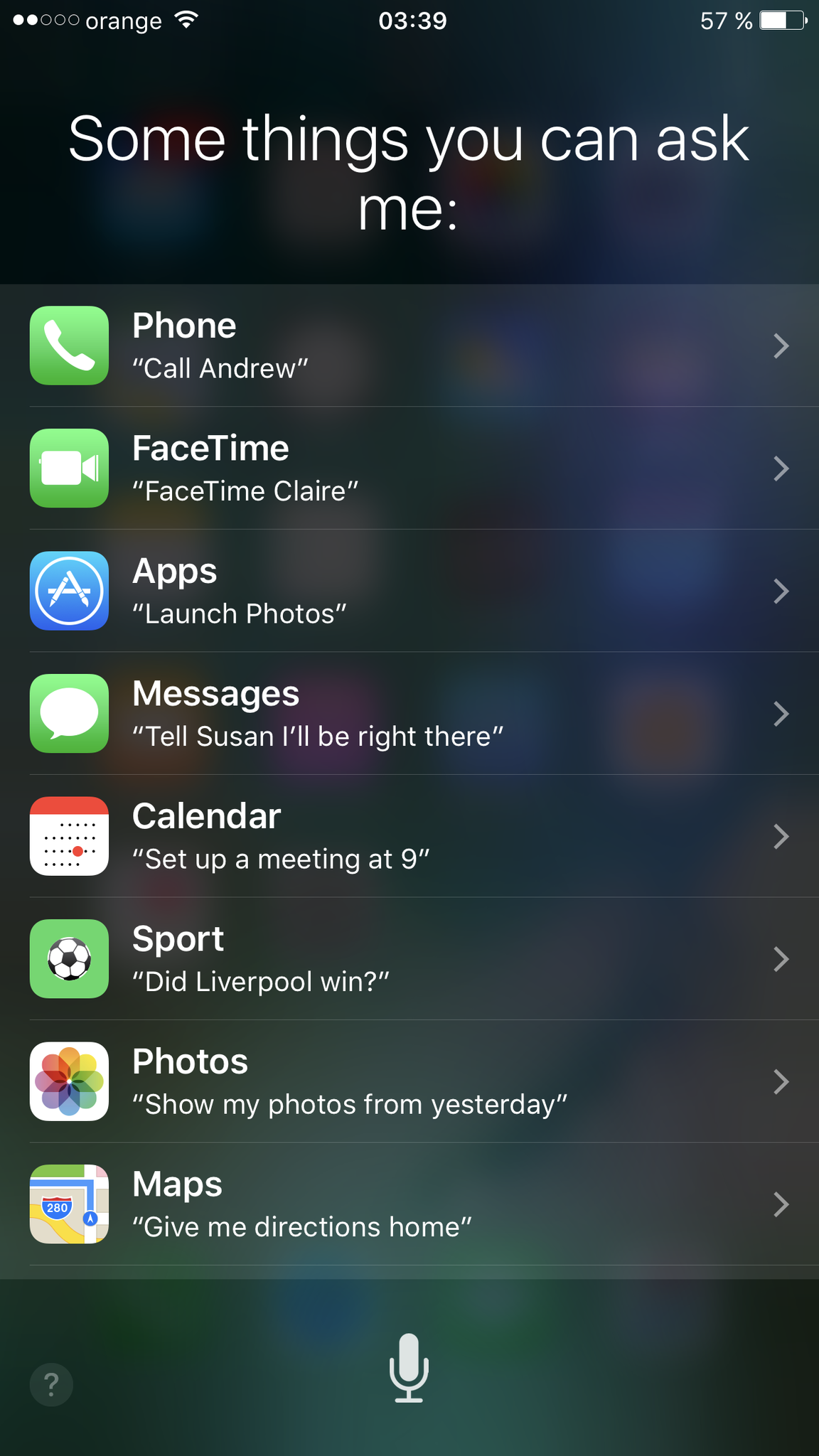Open Phone suggestions row
819x1456 pixels.
[409, 346]
